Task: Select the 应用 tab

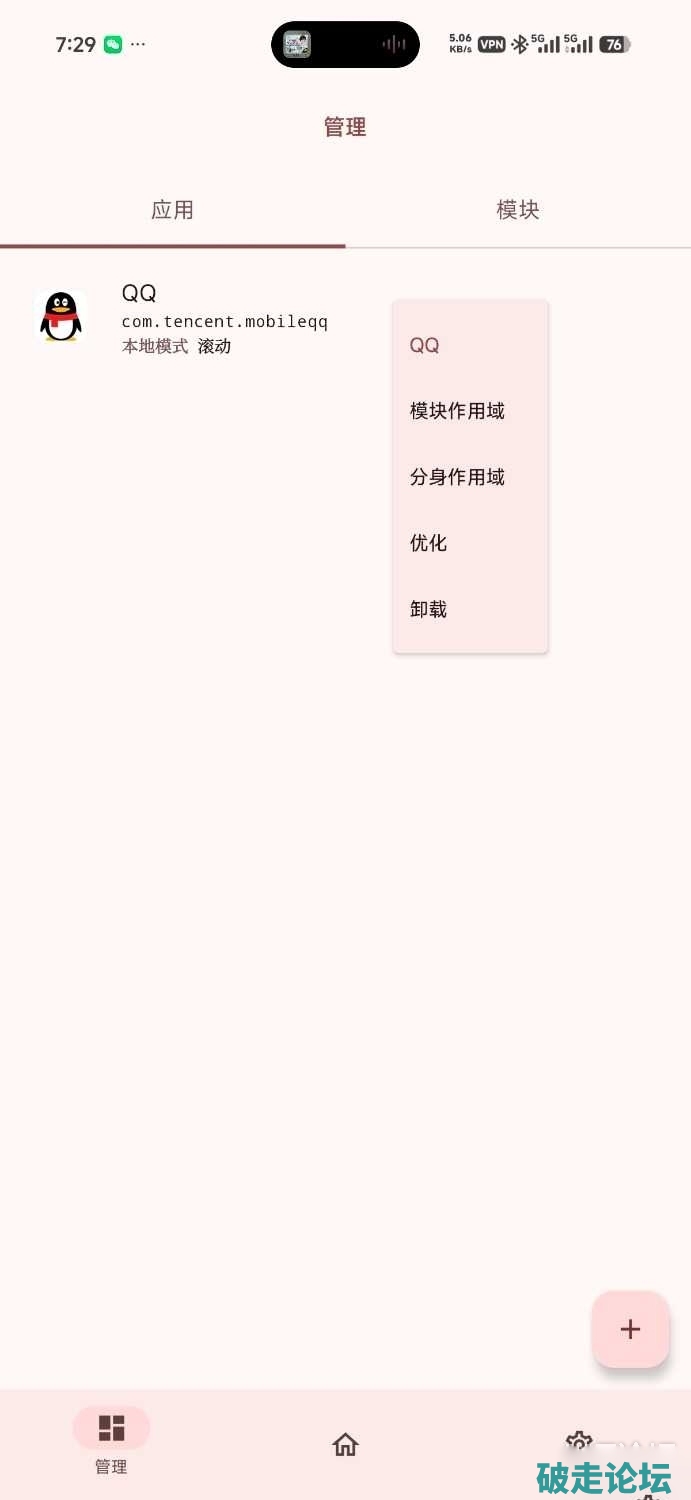Action: point(172,210)
